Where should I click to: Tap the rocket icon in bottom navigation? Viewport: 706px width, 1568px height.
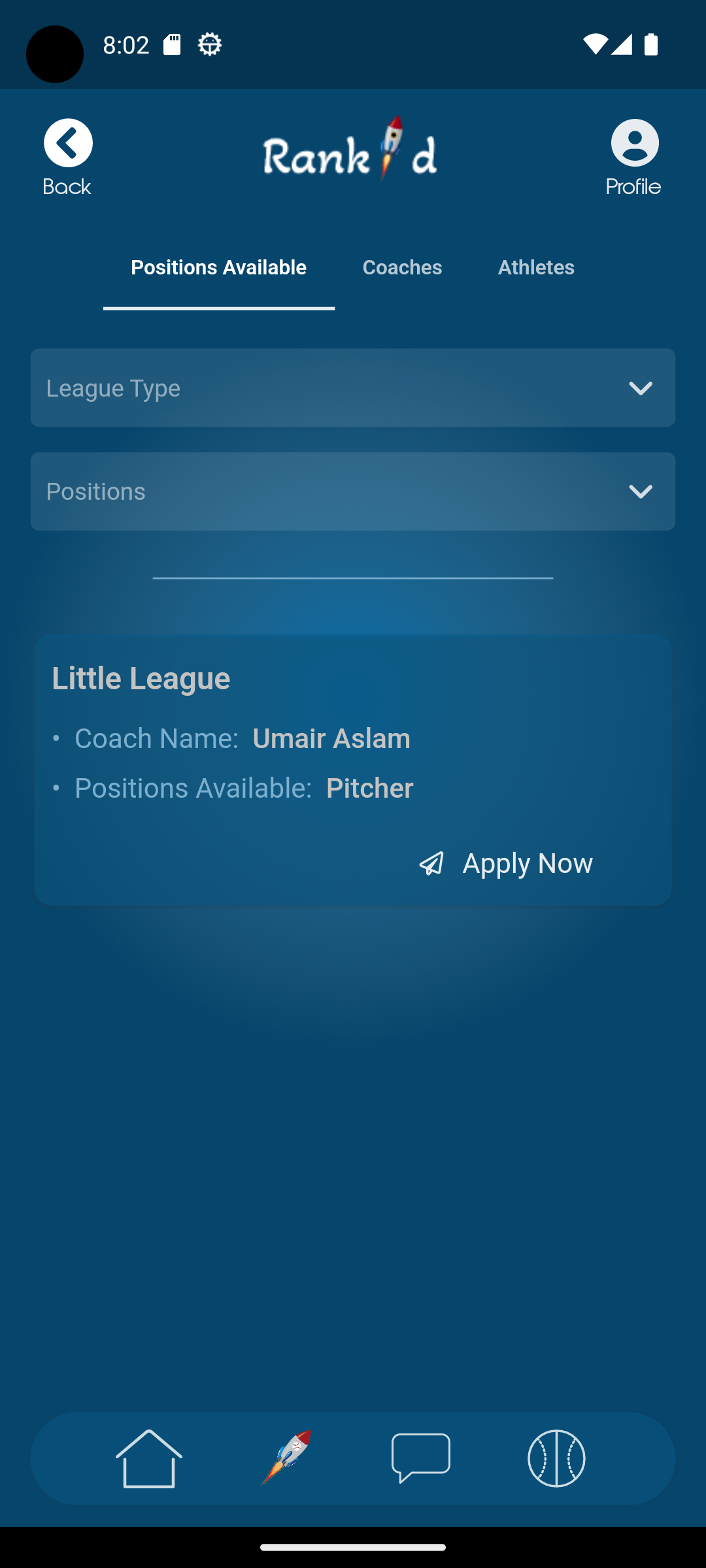[286, 1458]
